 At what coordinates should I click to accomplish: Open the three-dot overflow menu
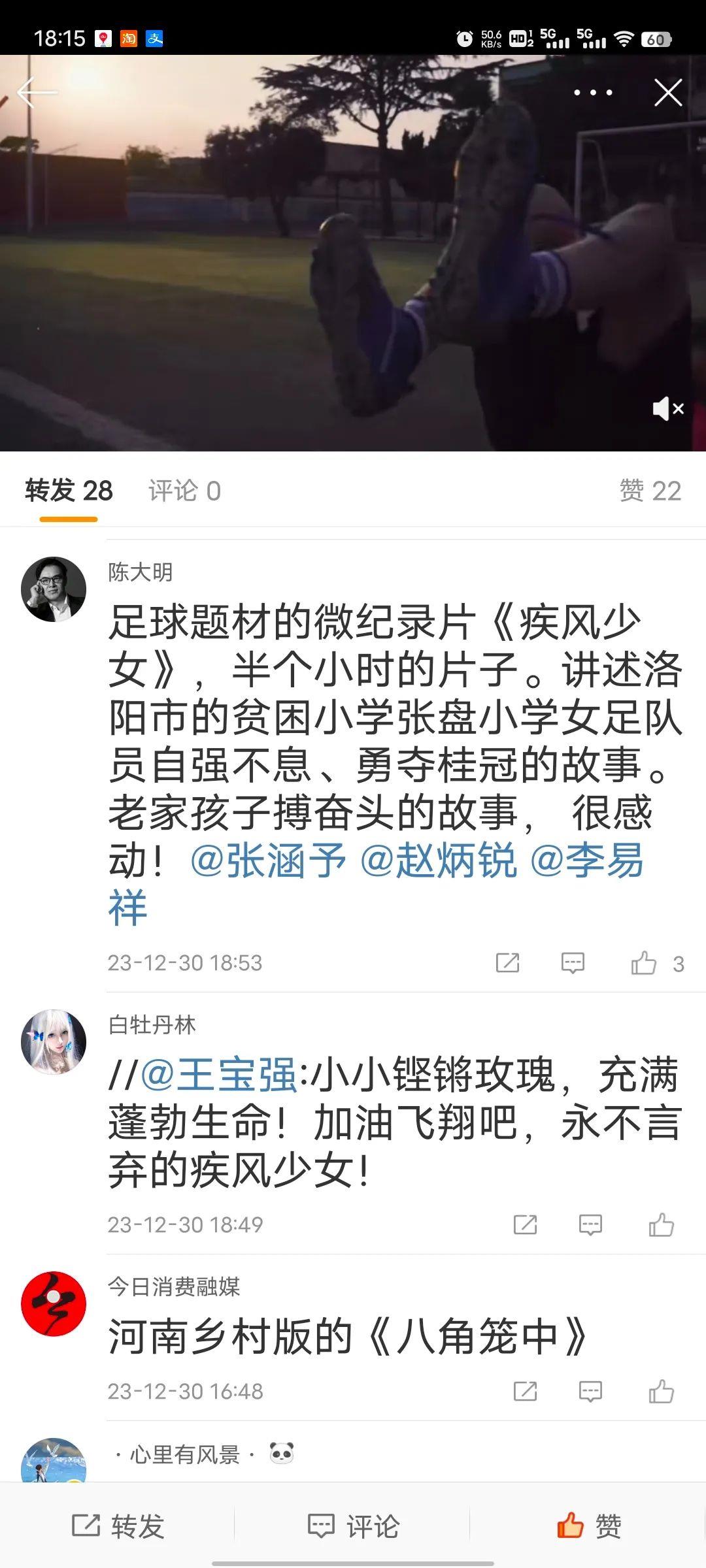tap(593, 93)
